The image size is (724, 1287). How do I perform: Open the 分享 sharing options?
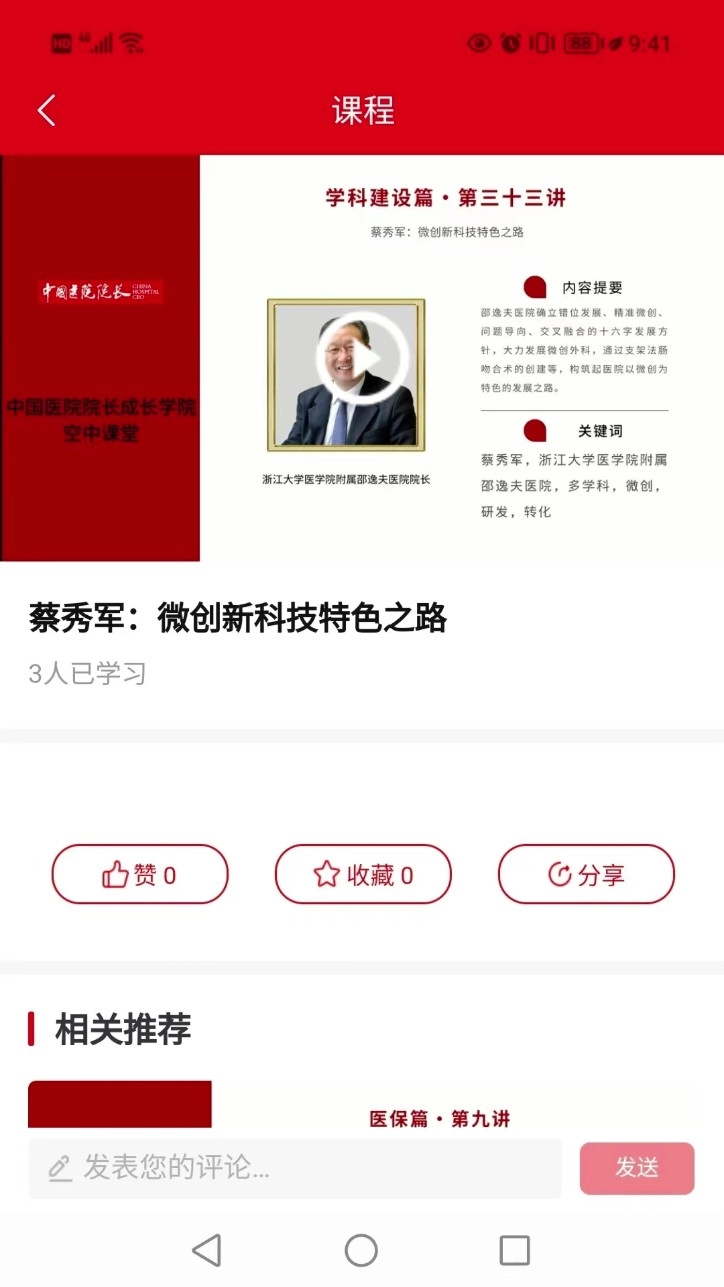tap(585, 873)
